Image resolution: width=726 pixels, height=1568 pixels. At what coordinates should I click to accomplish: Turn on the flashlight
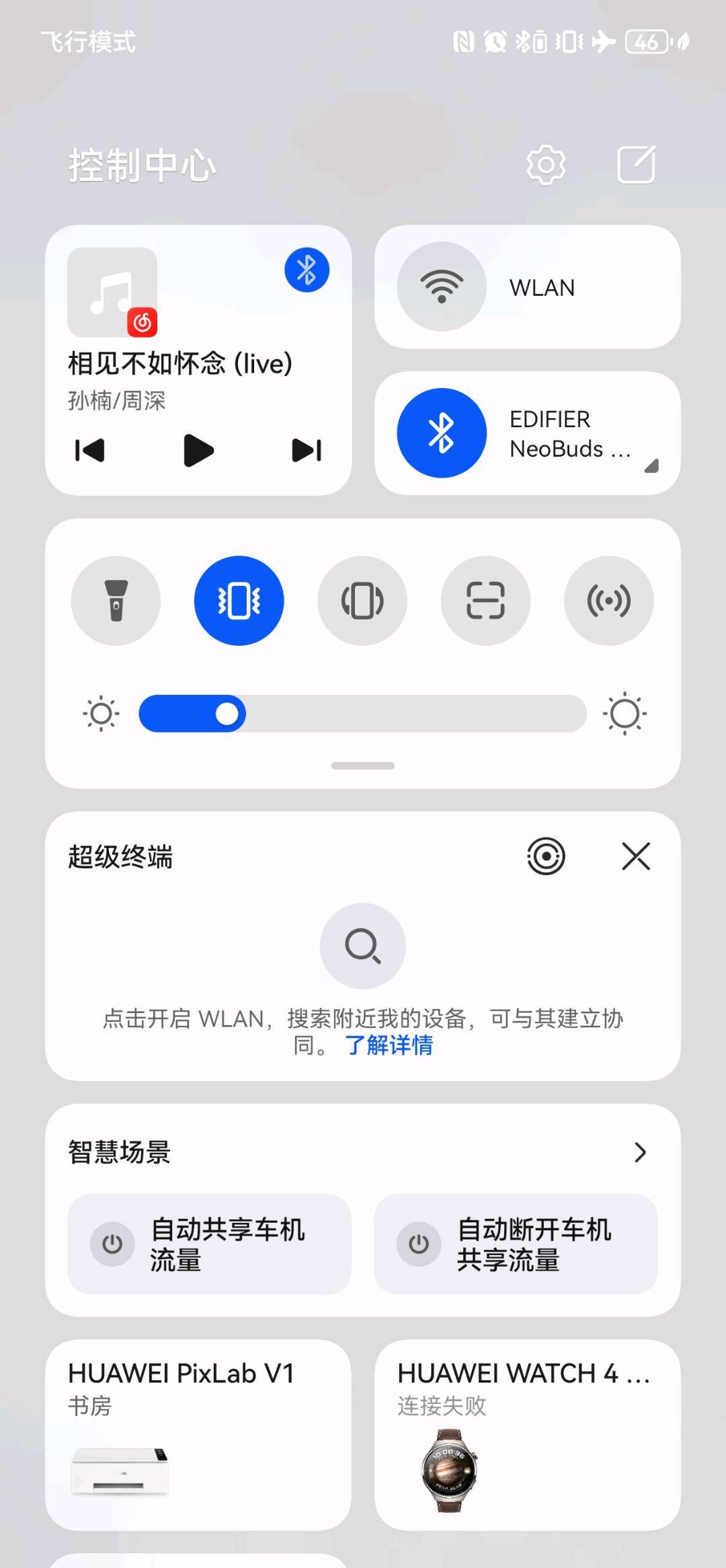pyautogui.click(x=116, y=601)
